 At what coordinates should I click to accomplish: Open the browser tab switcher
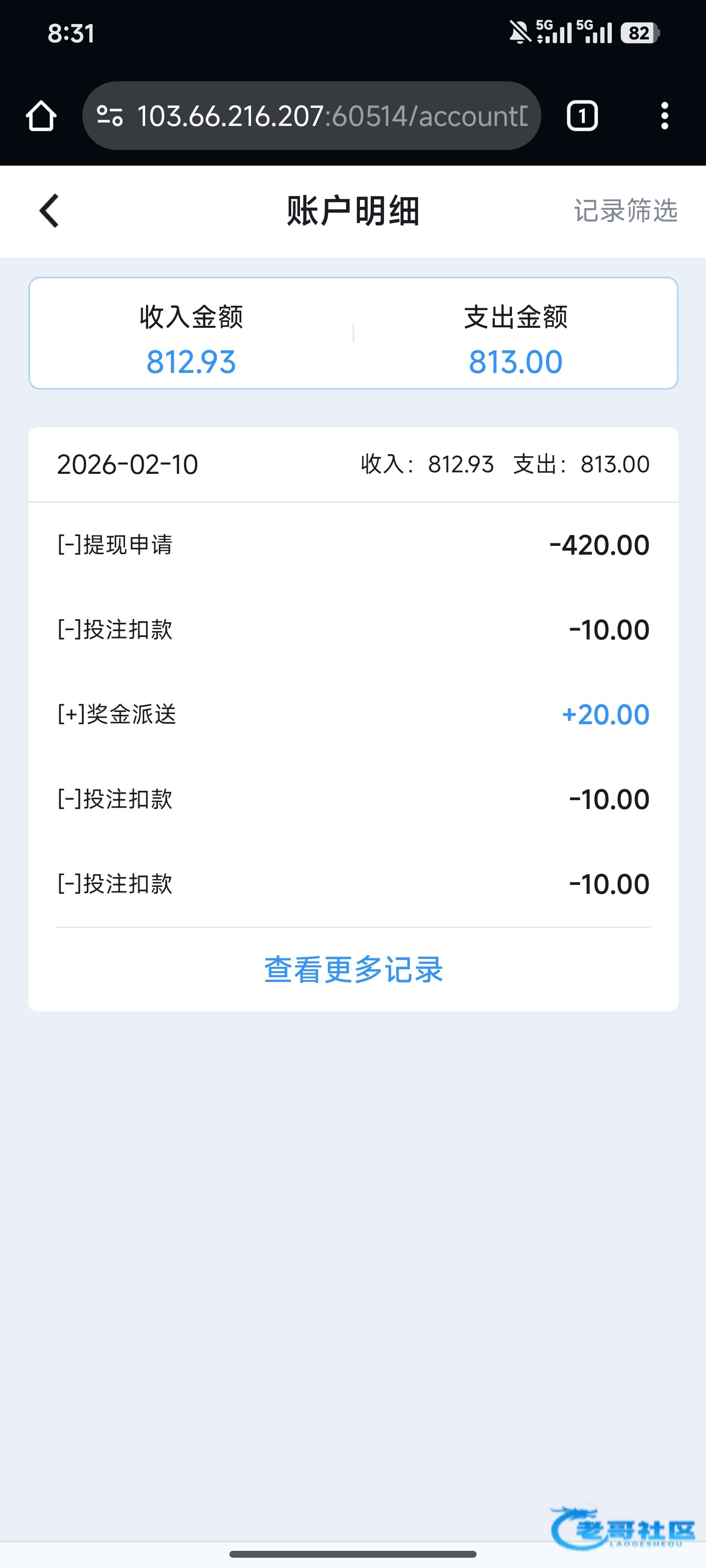click(582, 116)
